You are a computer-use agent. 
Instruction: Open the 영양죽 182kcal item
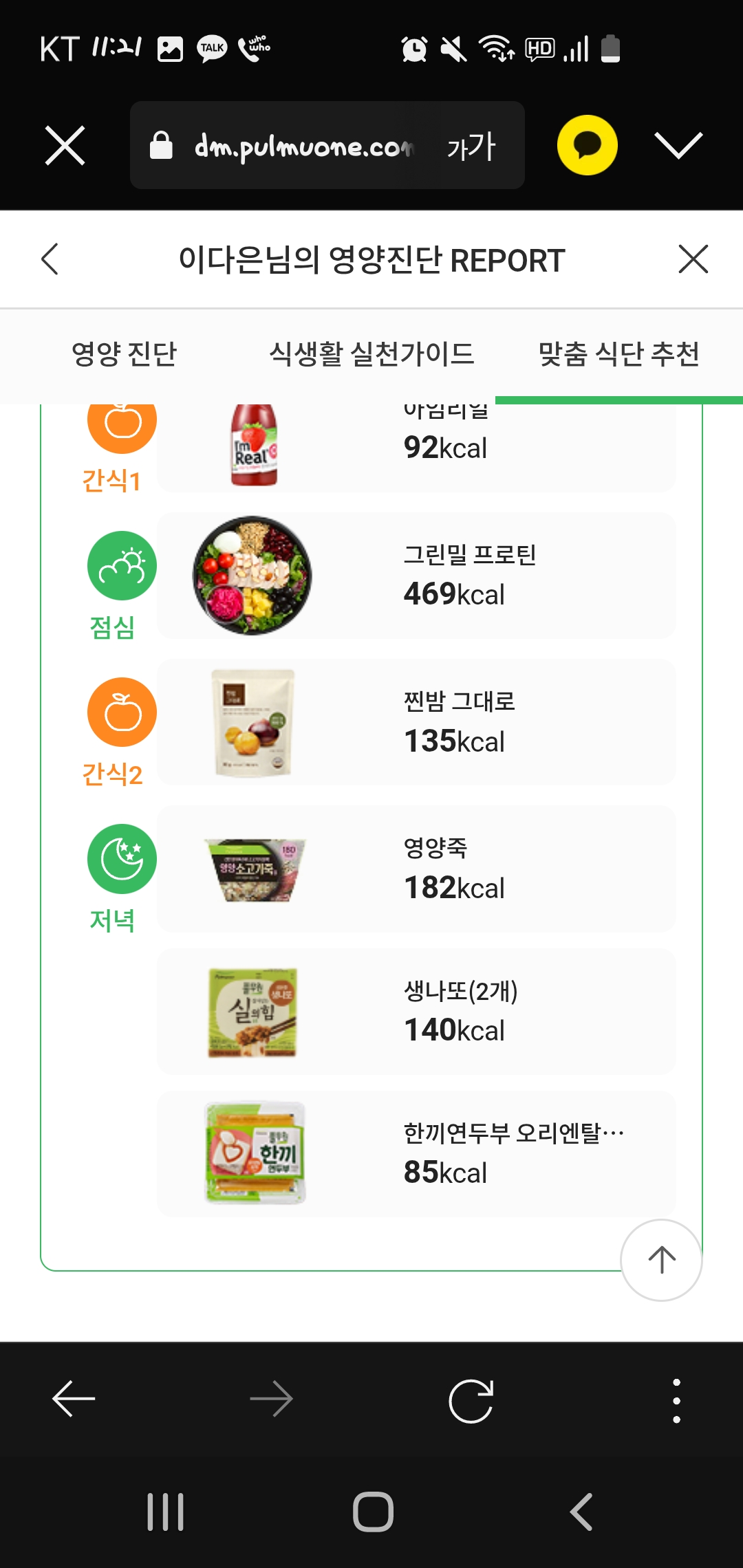point(416,869)
